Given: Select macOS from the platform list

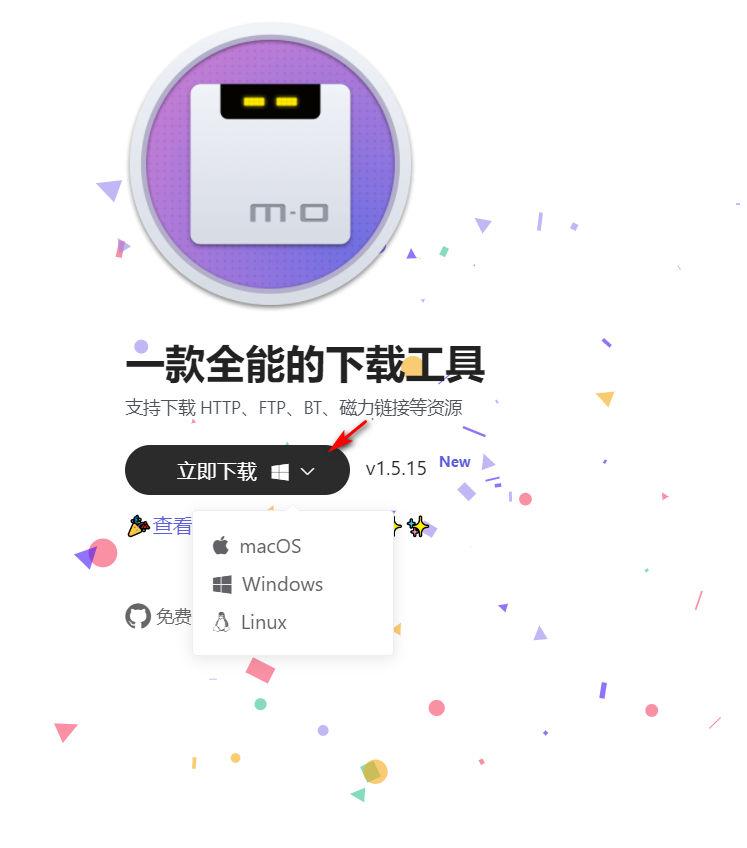Looking at the screenshot, I should [x=269, y=547].
